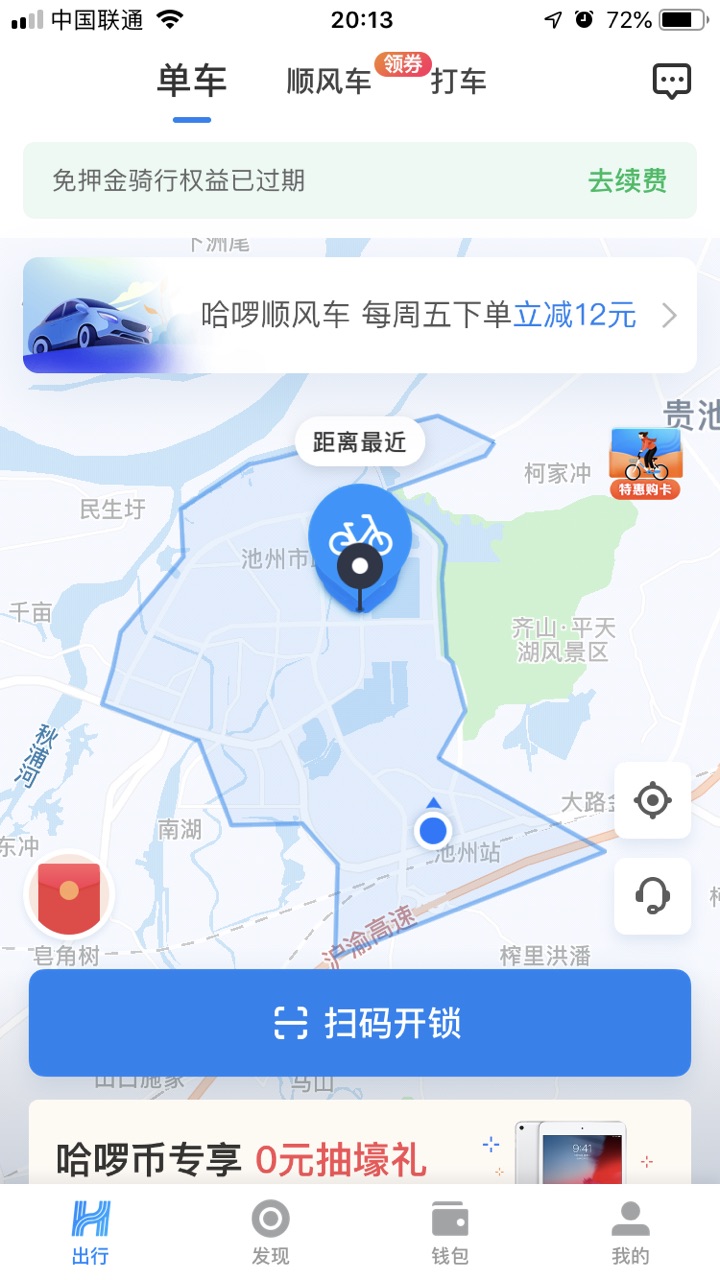Open the red envelope reward

point(69,895)
